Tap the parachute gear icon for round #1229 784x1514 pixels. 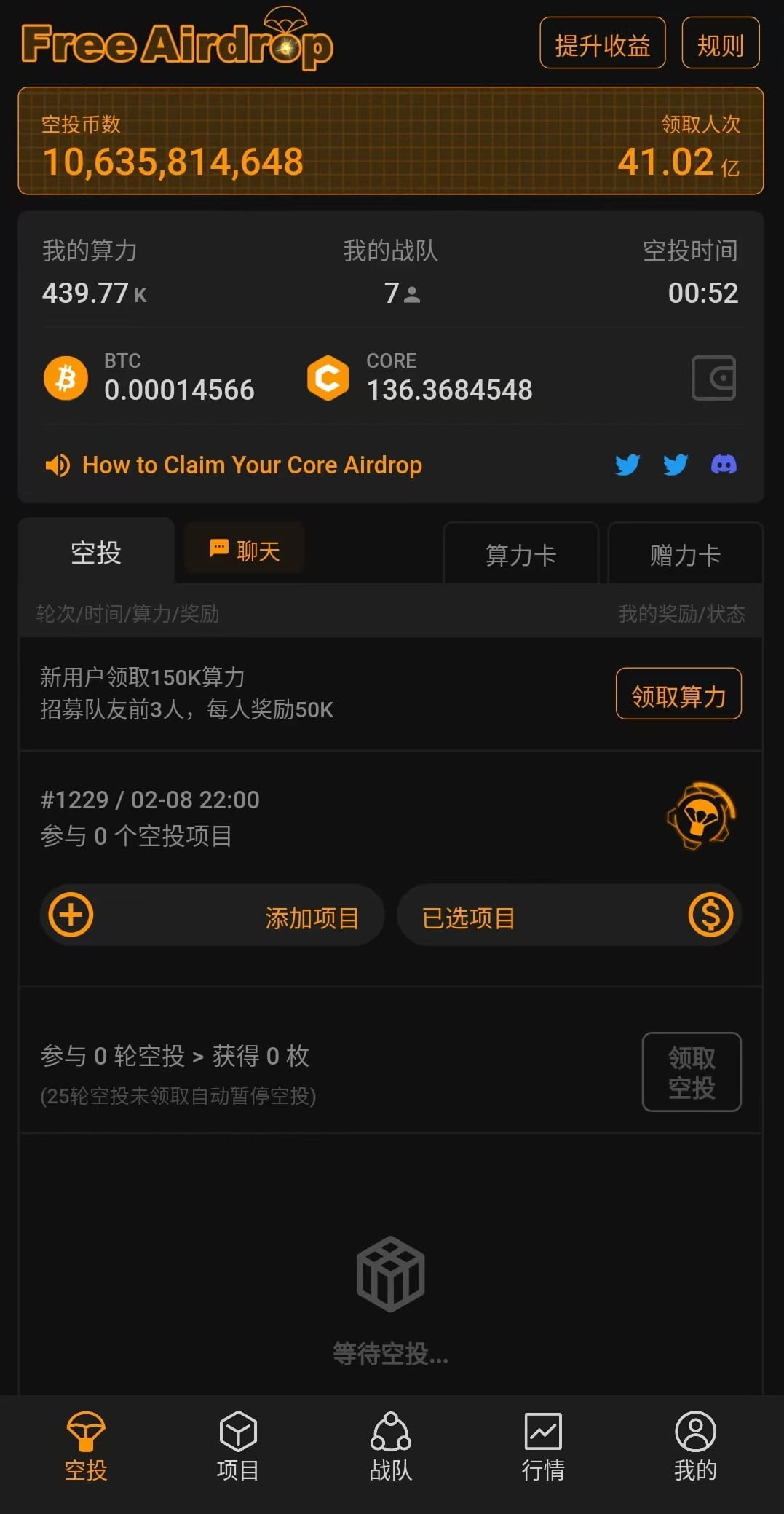[x=703, y=816]
